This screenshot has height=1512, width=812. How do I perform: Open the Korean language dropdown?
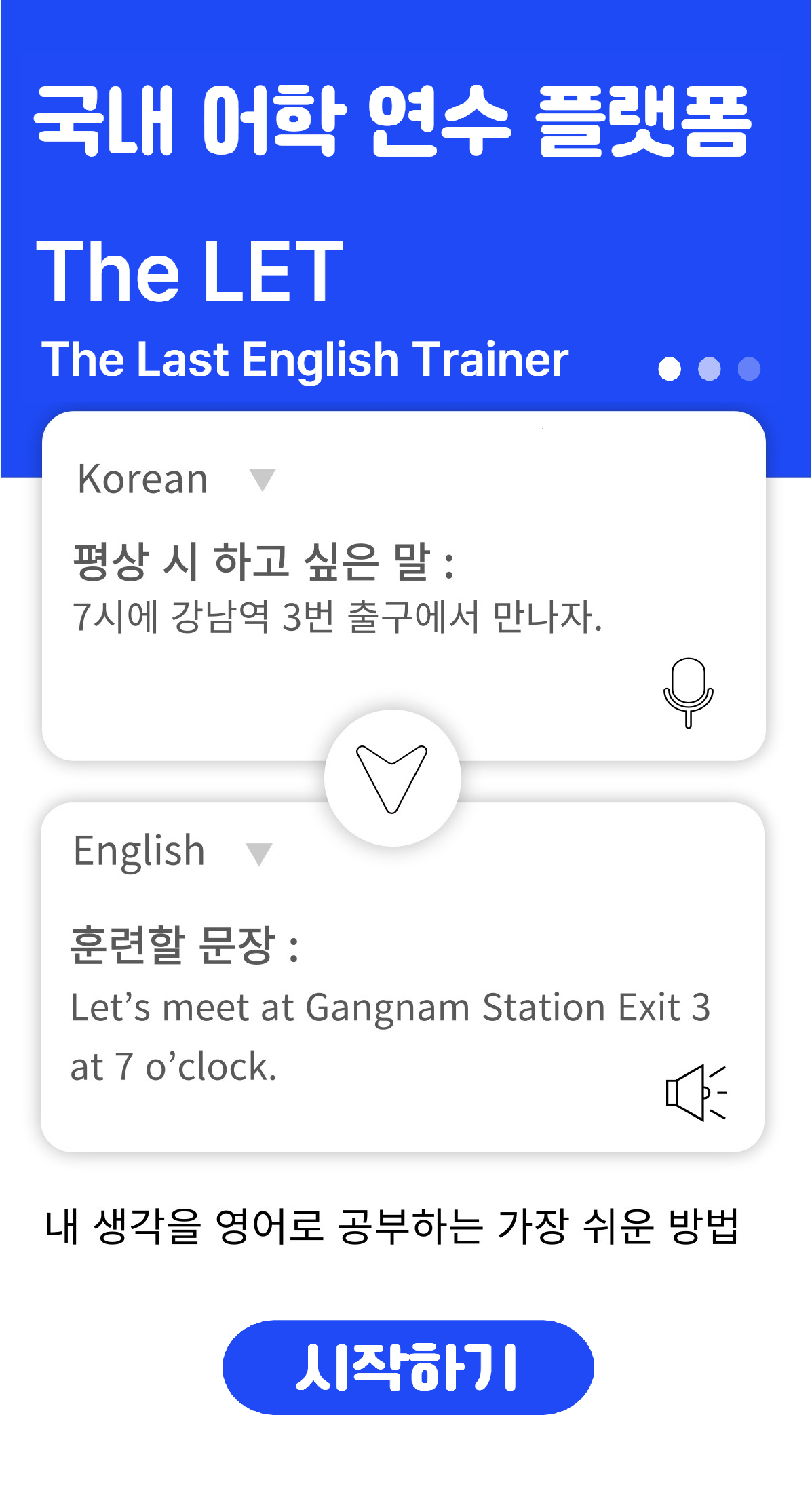pos(176,479)
